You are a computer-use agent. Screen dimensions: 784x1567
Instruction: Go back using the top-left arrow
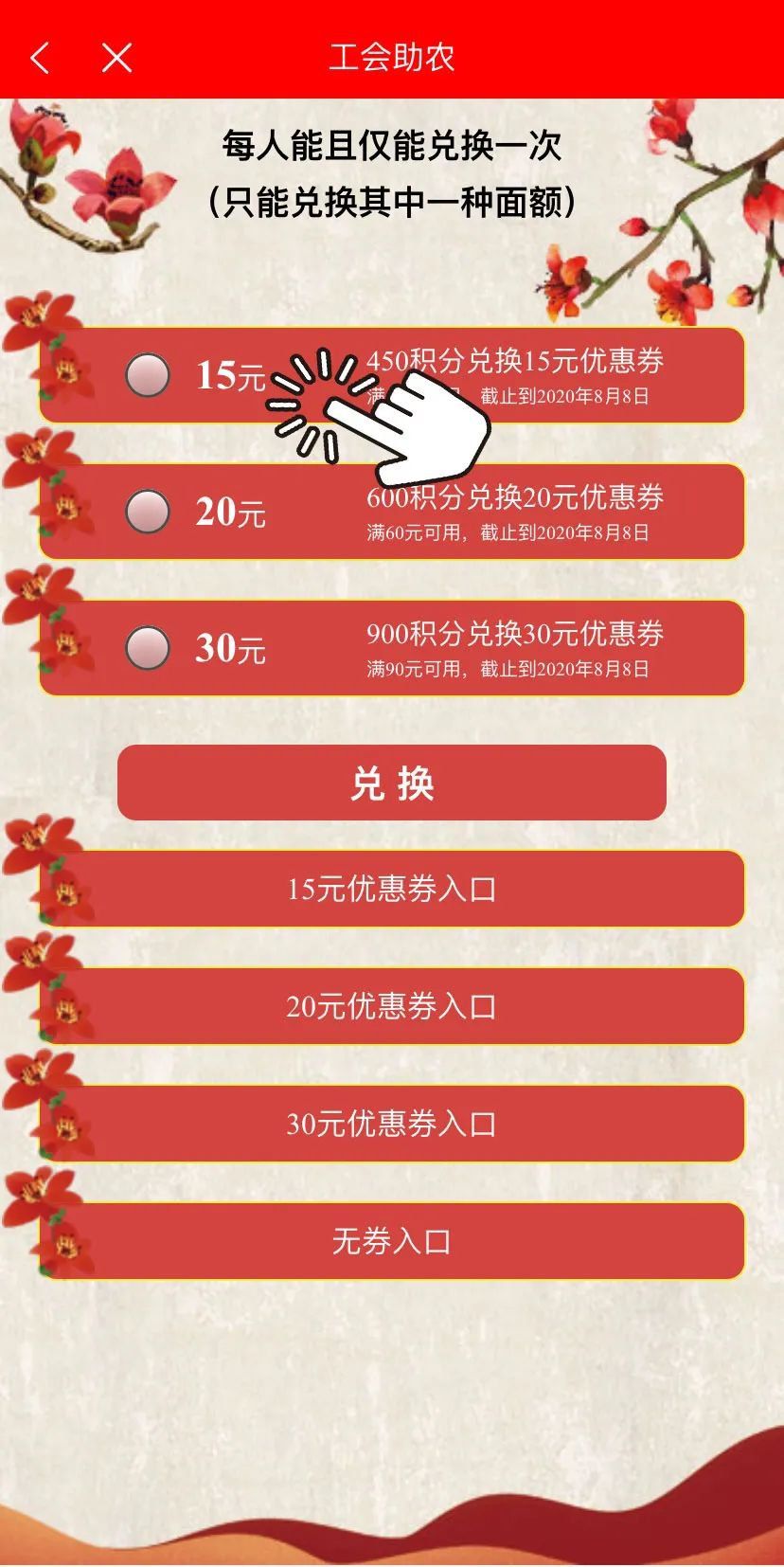[40, 58]
